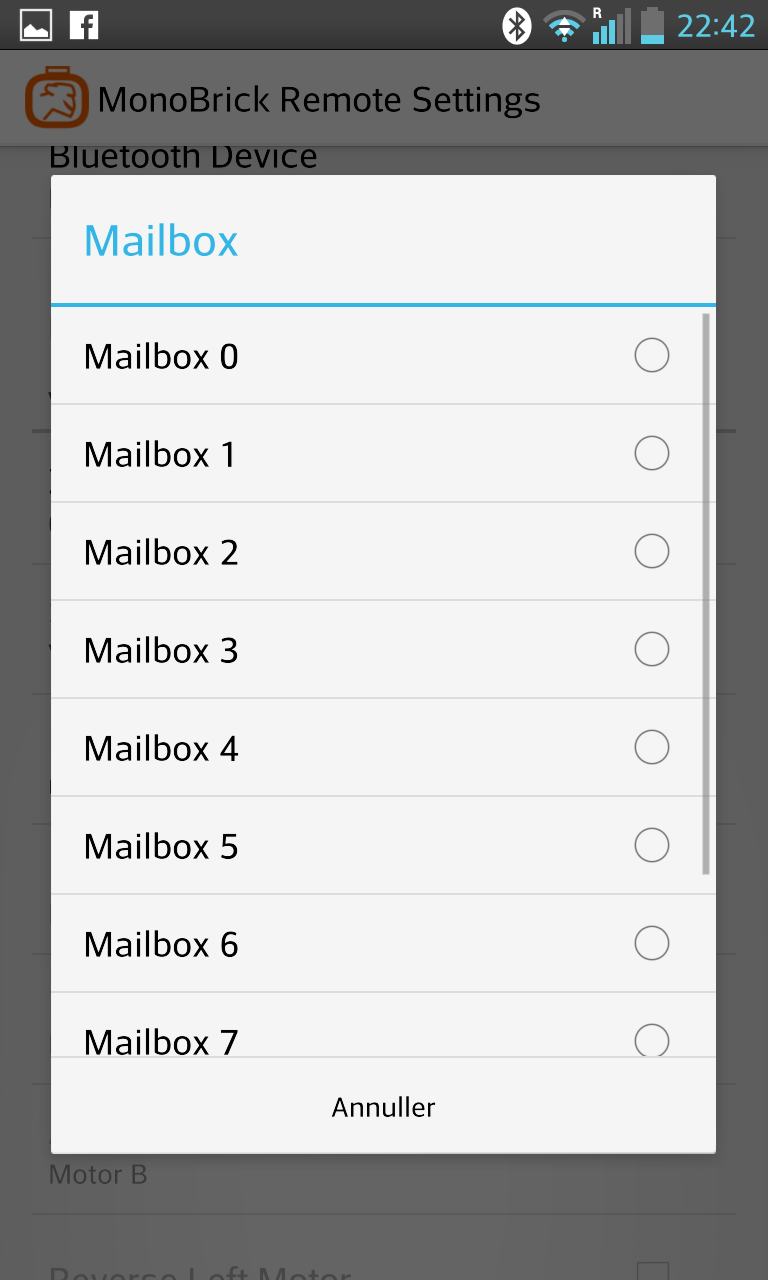Dismiss dialog with Annuller button

coord(383,1107)
